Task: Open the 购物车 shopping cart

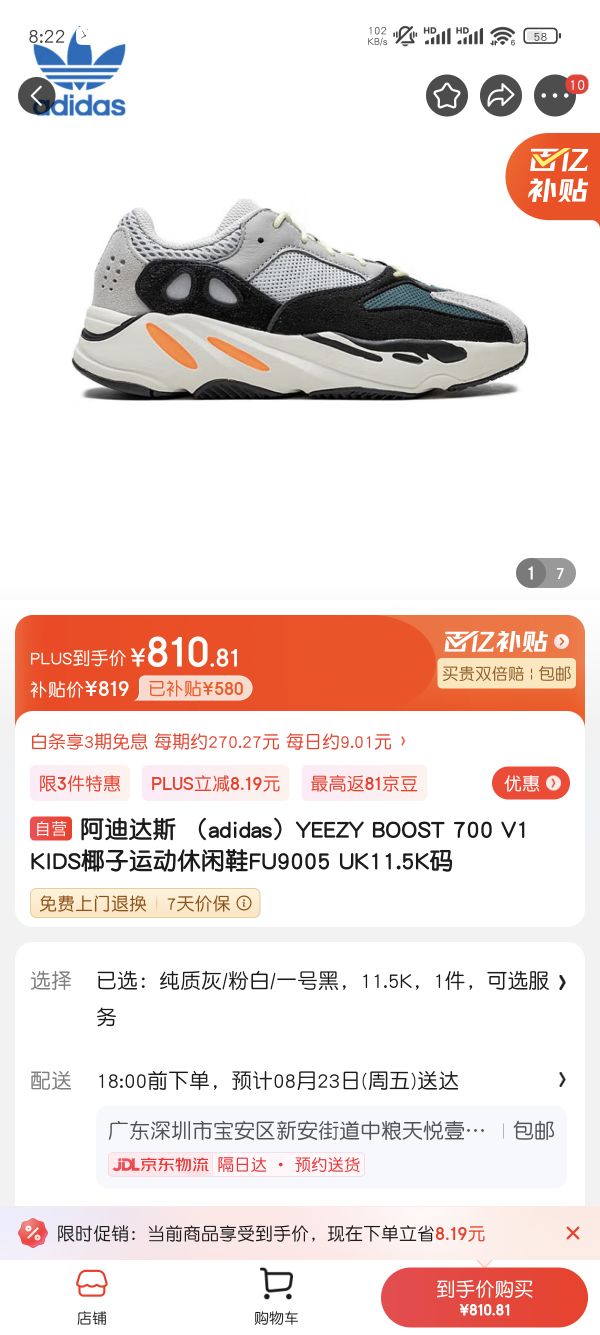Action: click(x=276, y=1297)
